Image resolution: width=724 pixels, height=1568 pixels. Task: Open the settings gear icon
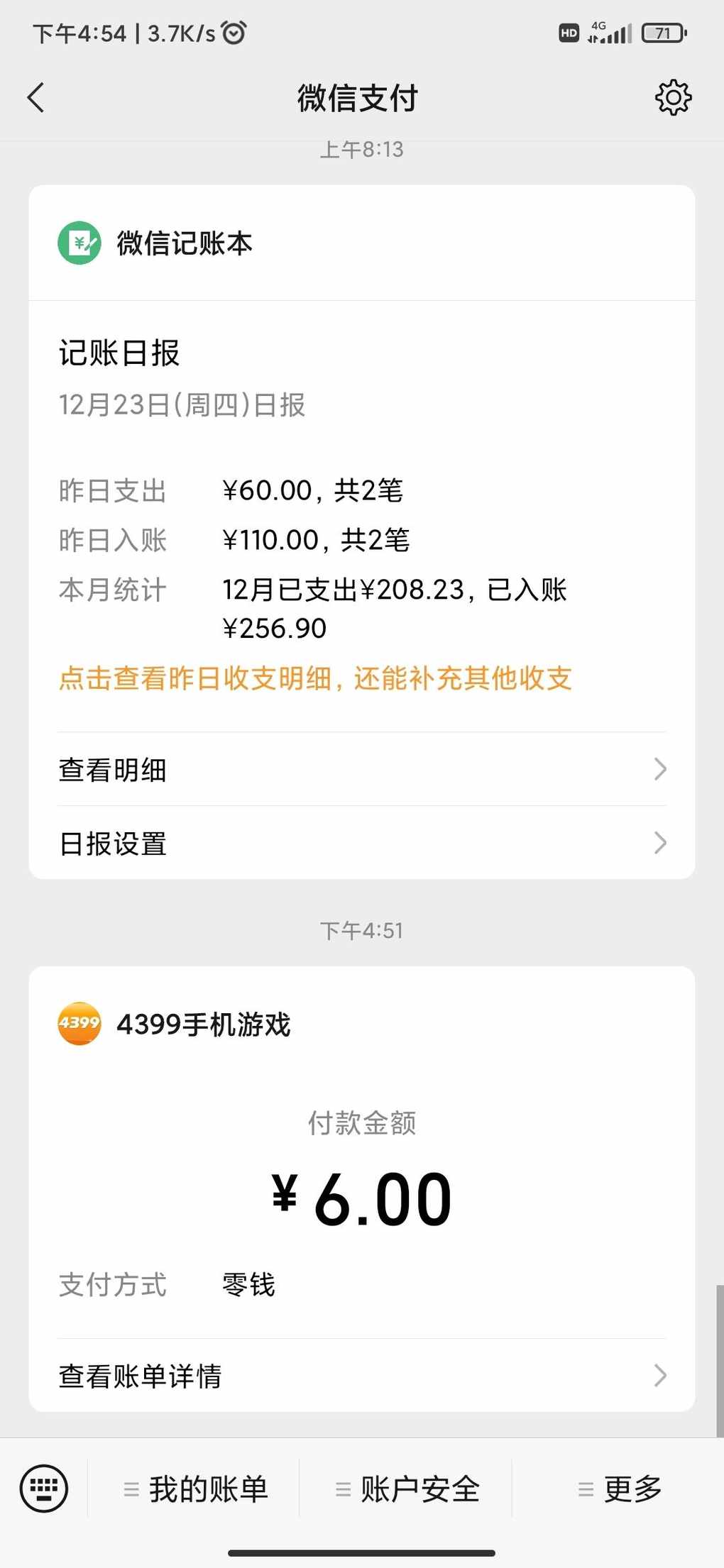coord(673,98)
